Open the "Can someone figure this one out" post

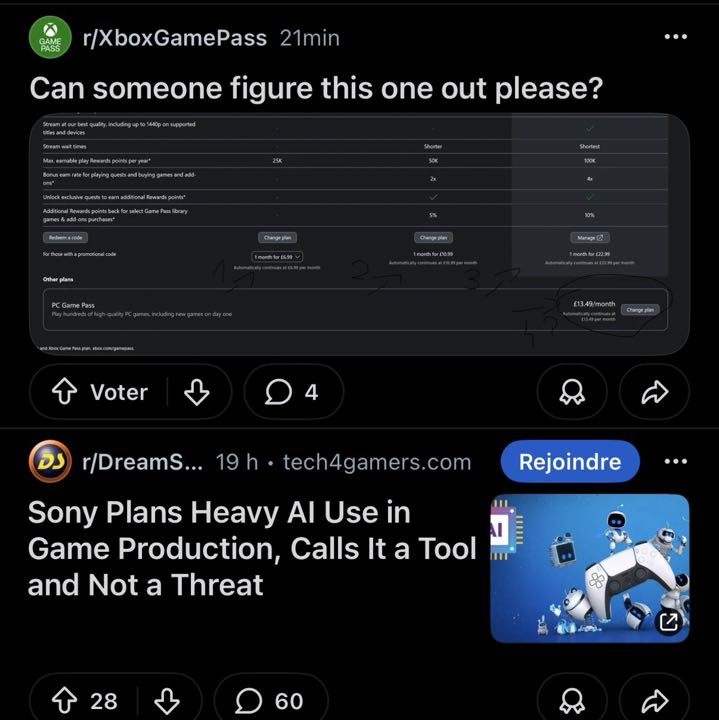(x=315, y=88)
